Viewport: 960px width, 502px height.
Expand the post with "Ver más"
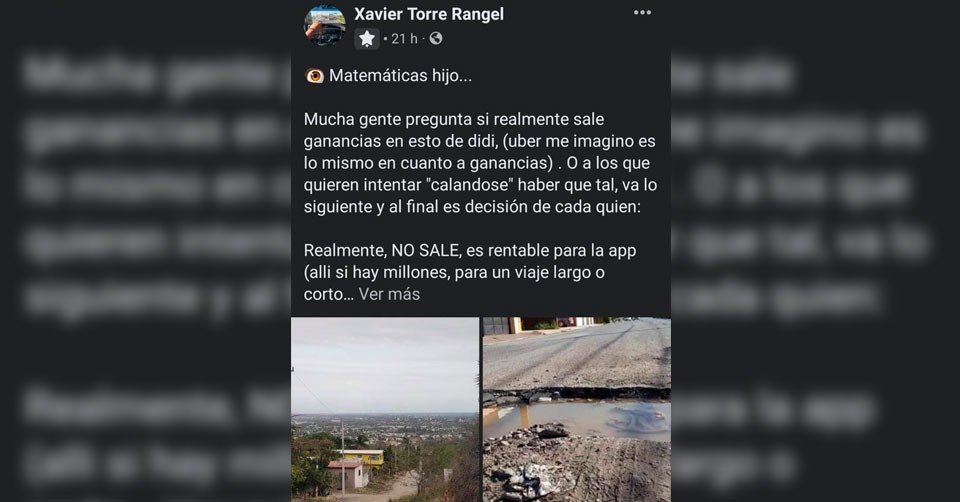pos(389,294)
